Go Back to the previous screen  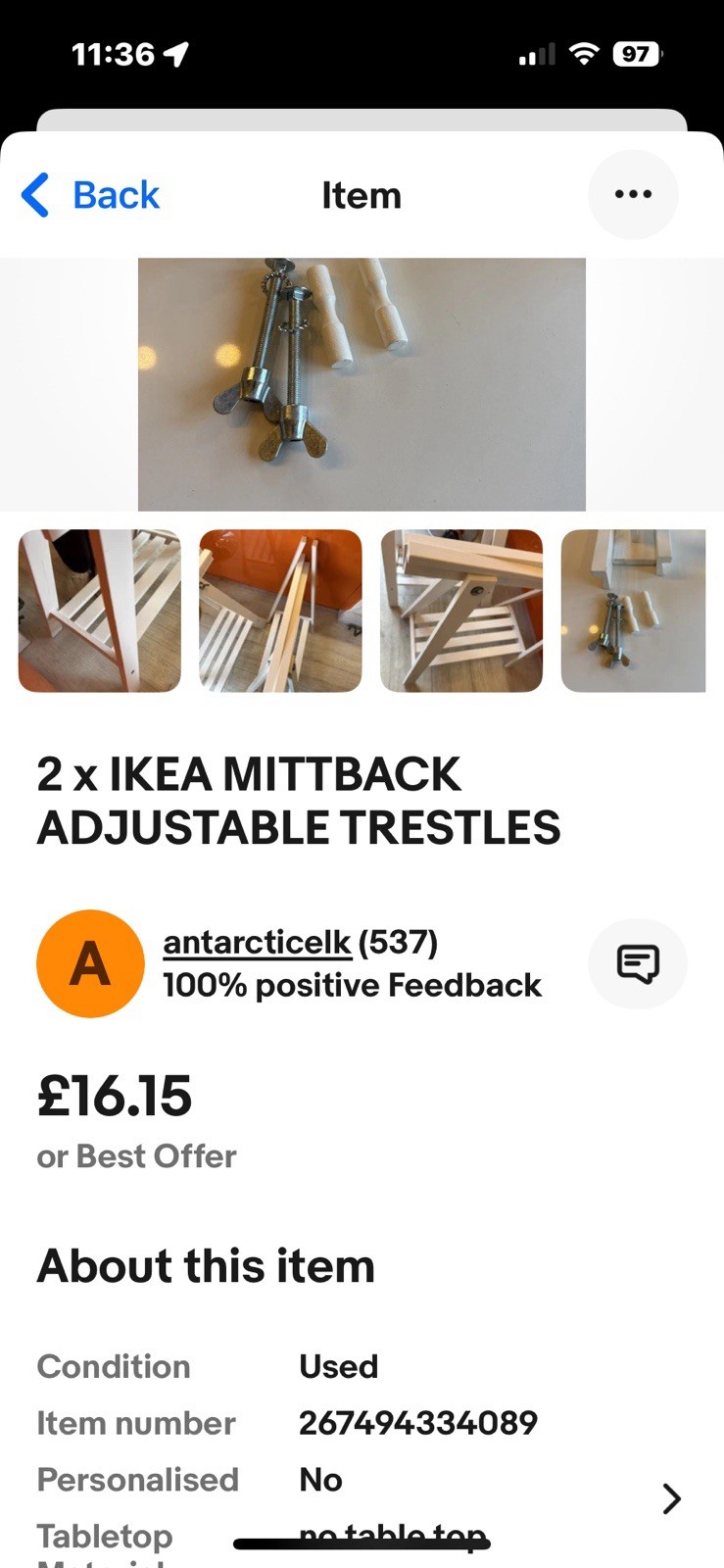pyautogui.click(x=89, y=194)
